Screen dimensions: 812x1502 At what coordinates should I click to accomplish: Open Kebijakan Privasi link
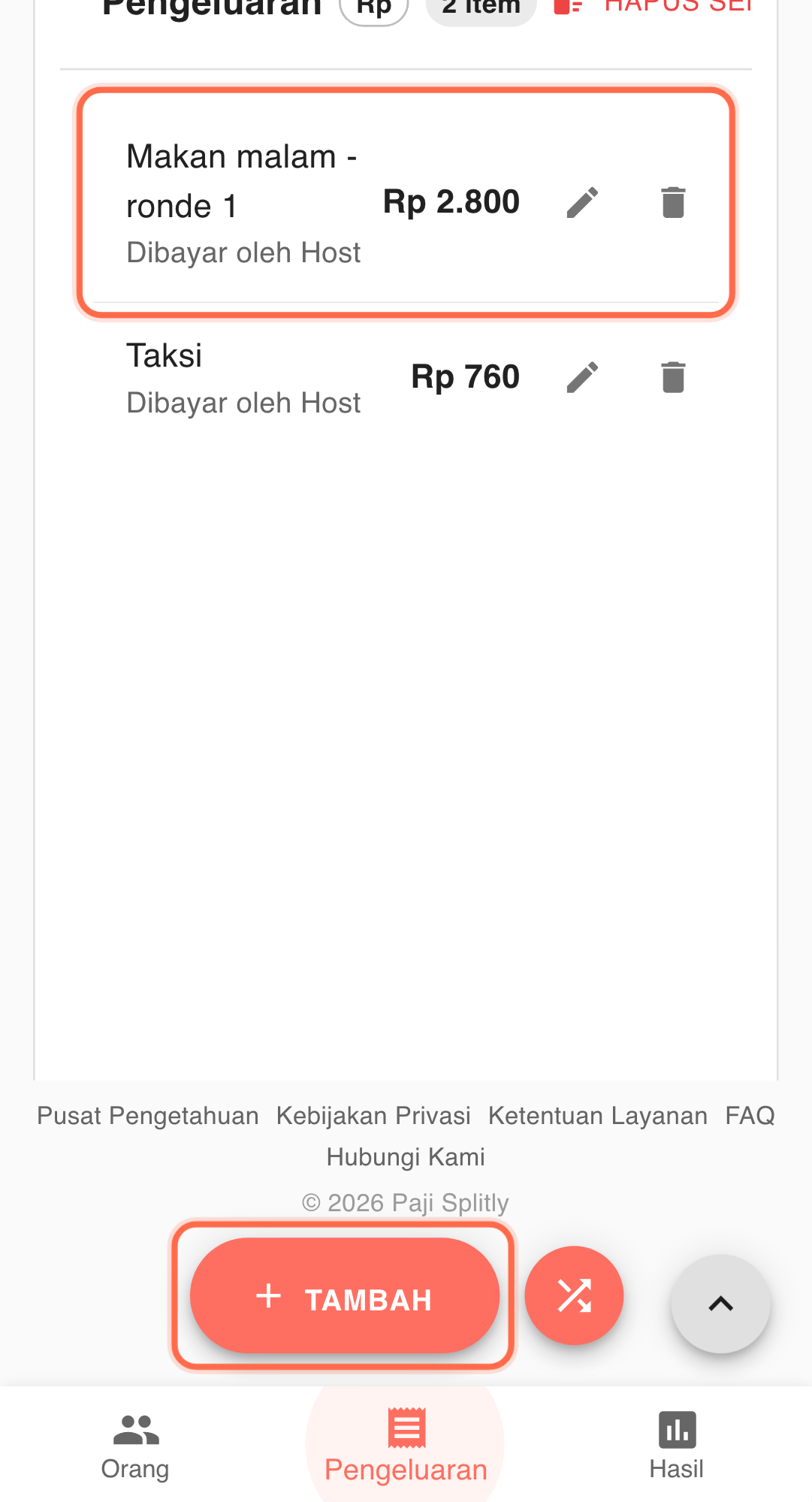coord(373,1116)
